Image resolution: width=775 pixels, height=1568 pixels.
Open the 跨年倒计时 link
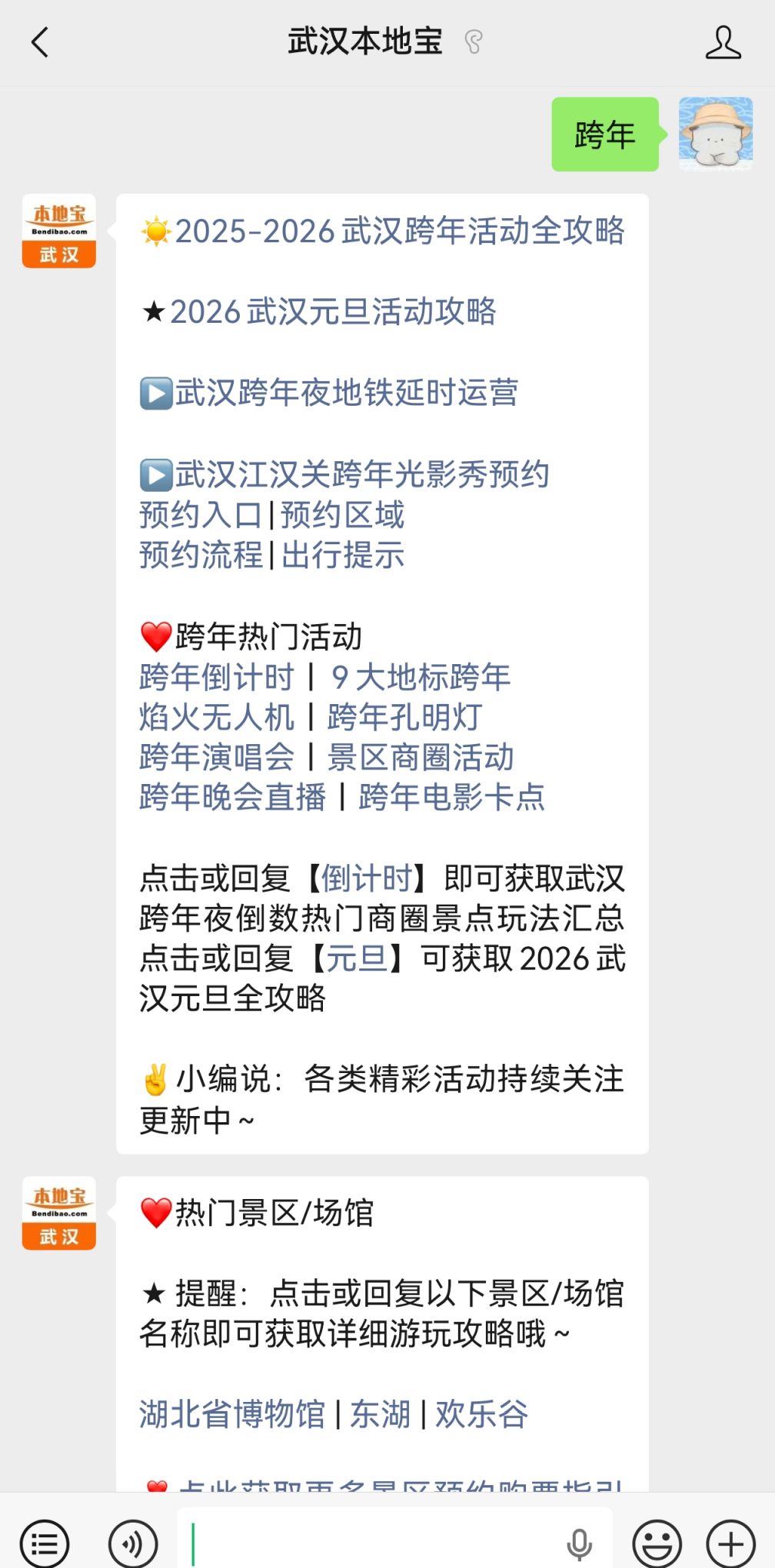(217, 677)
